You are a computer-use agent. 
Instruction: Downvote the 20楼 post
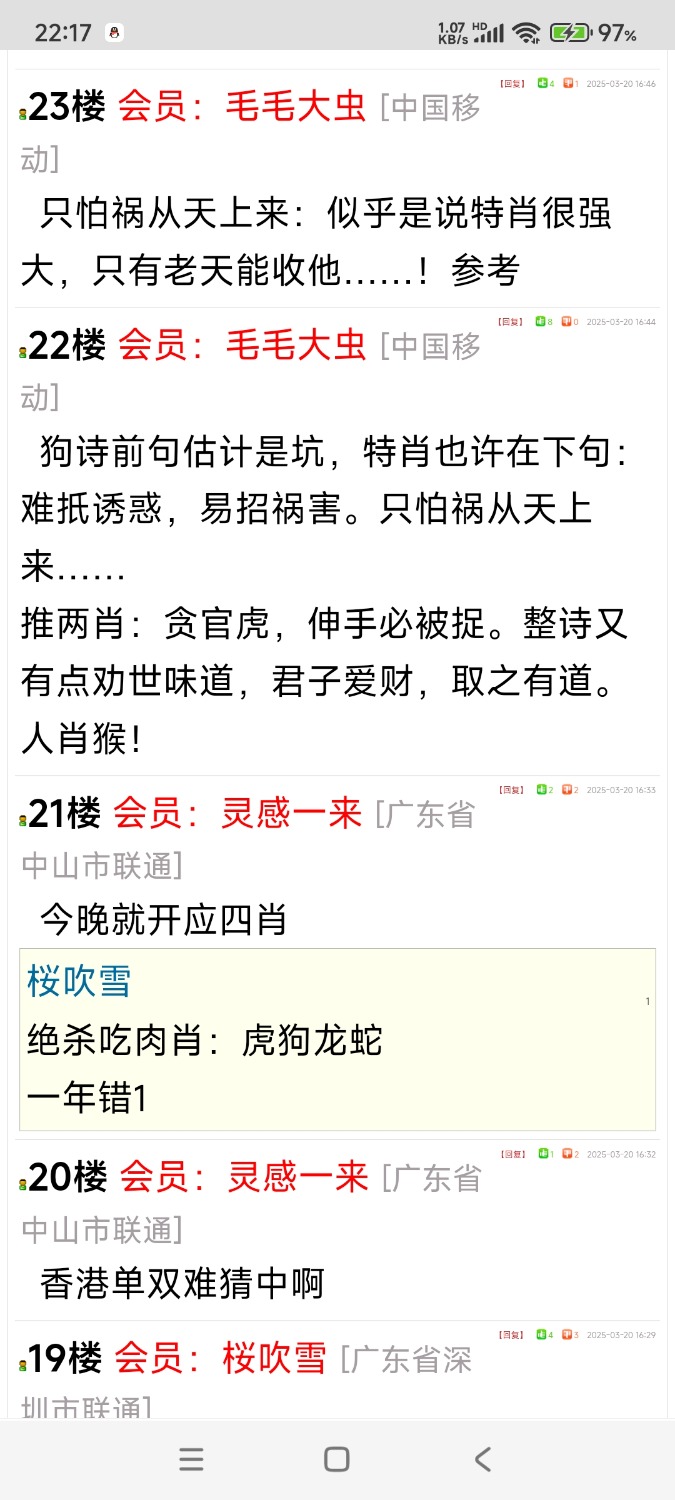[567, 1154]
